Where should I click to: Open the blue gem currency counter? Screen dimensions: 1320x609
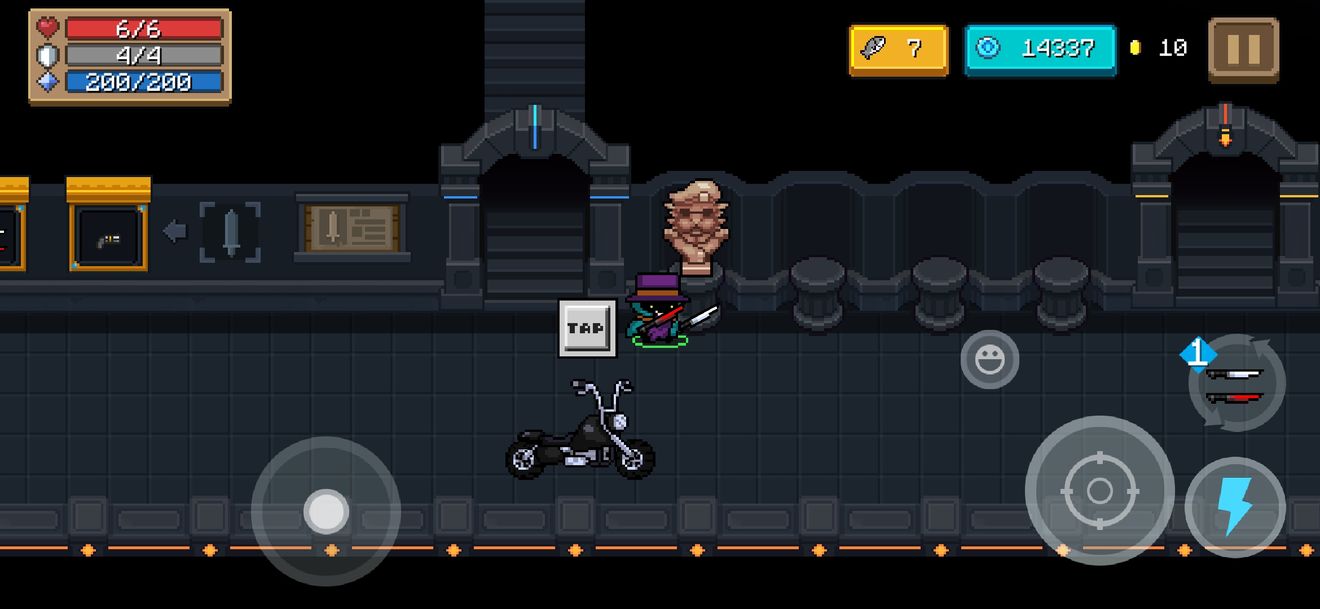[x=1040, y=49]
